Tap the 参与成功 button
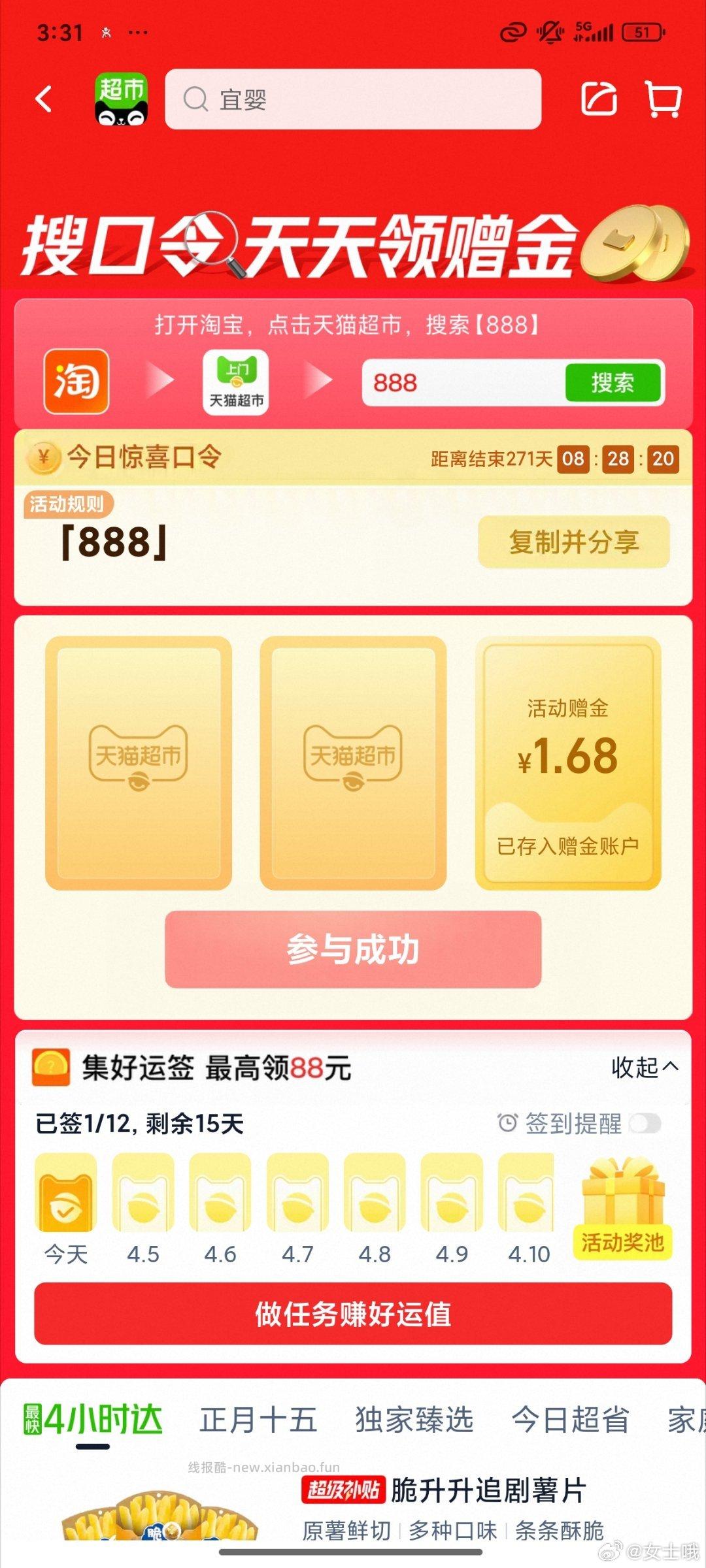This screenshot has height=1568, width=706. click(353, 949)
